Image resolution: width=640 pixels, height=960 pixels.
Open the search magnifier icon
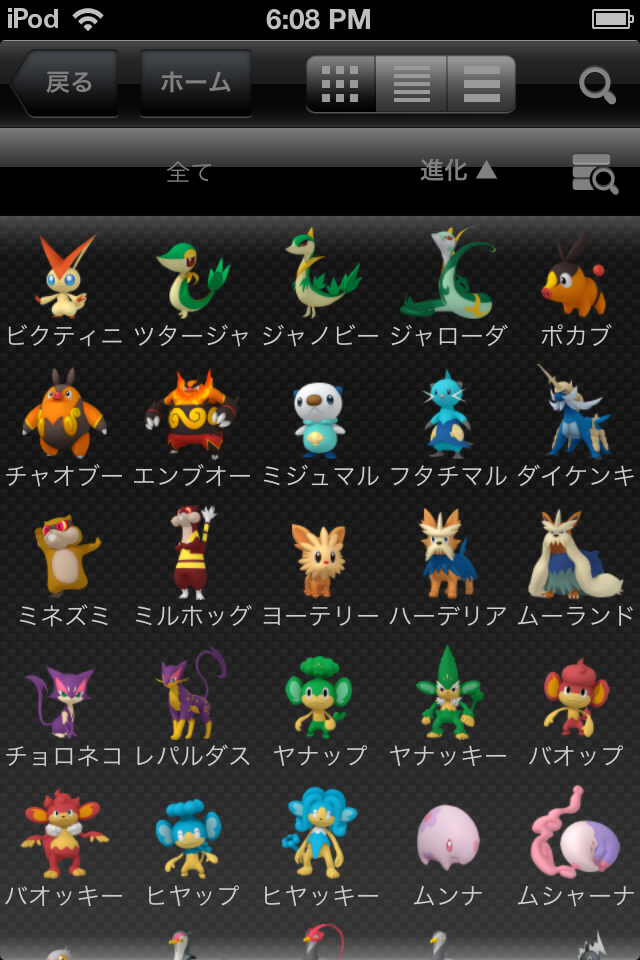click(x=597, y=84)
